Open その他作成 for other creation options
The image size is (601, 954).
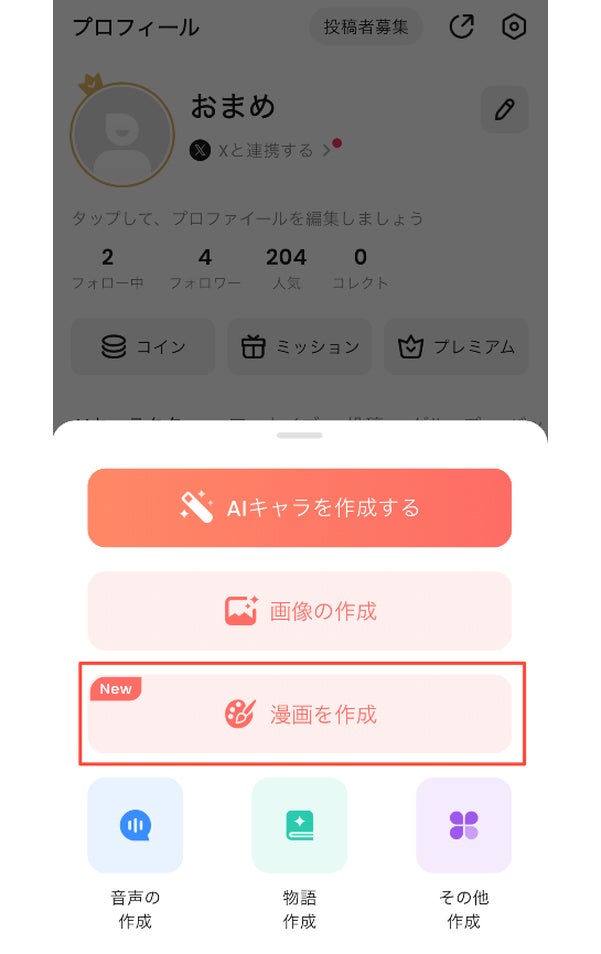coord(463,826)
